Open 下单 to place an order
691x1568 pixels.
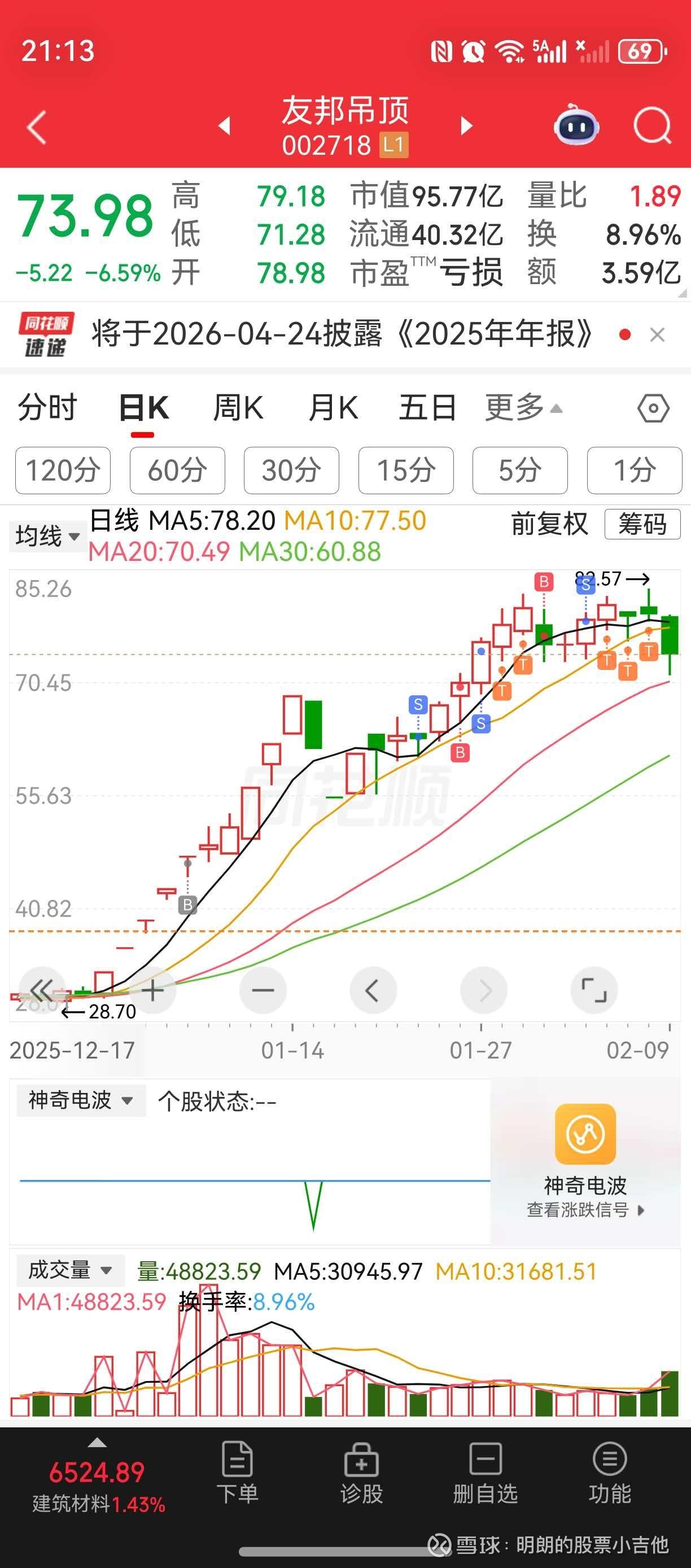237,1473
